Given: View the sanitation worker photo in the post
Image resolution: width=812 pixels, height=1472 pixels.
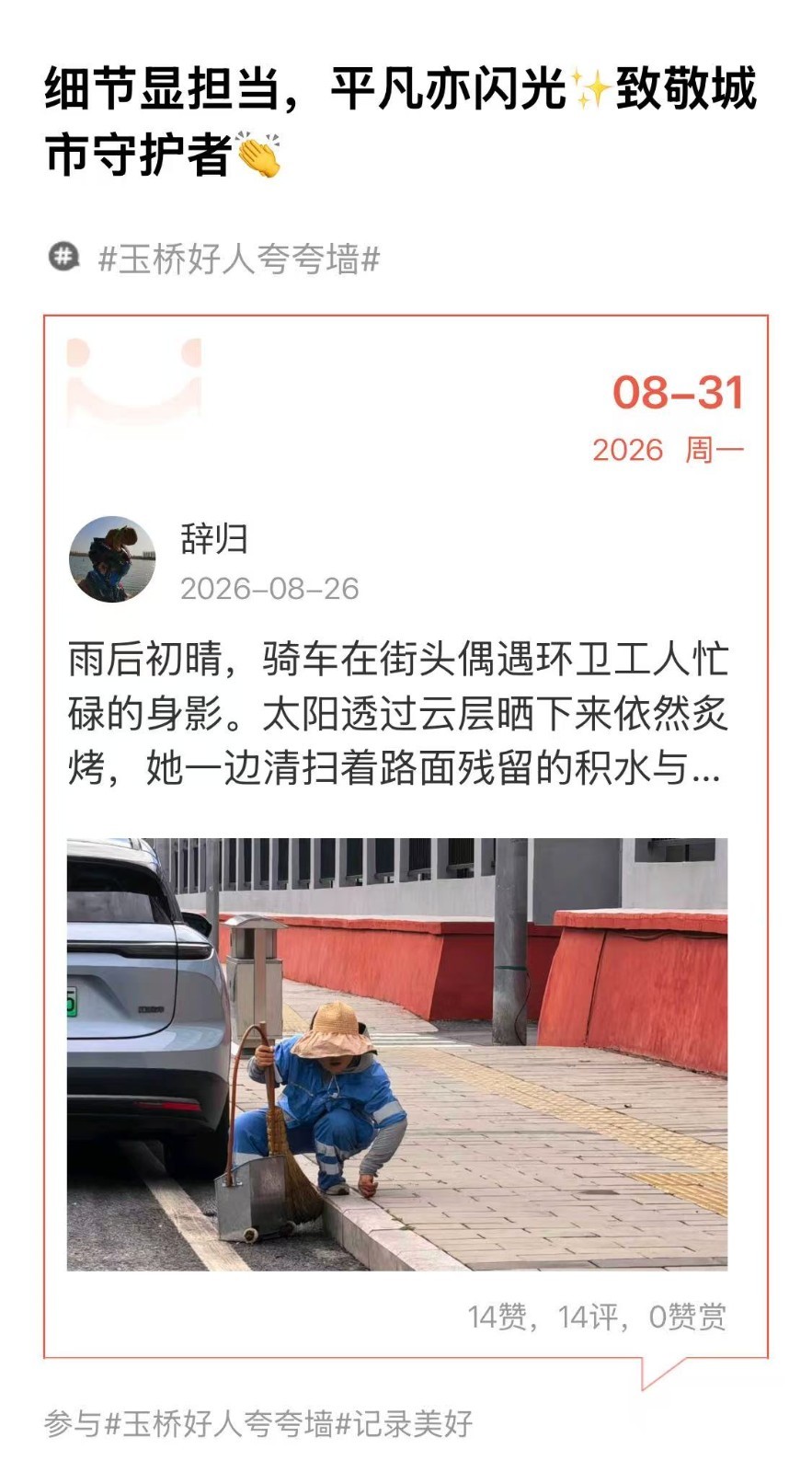Looking at the screenshot, I should pyautogui.click(x=397, y=1053).
